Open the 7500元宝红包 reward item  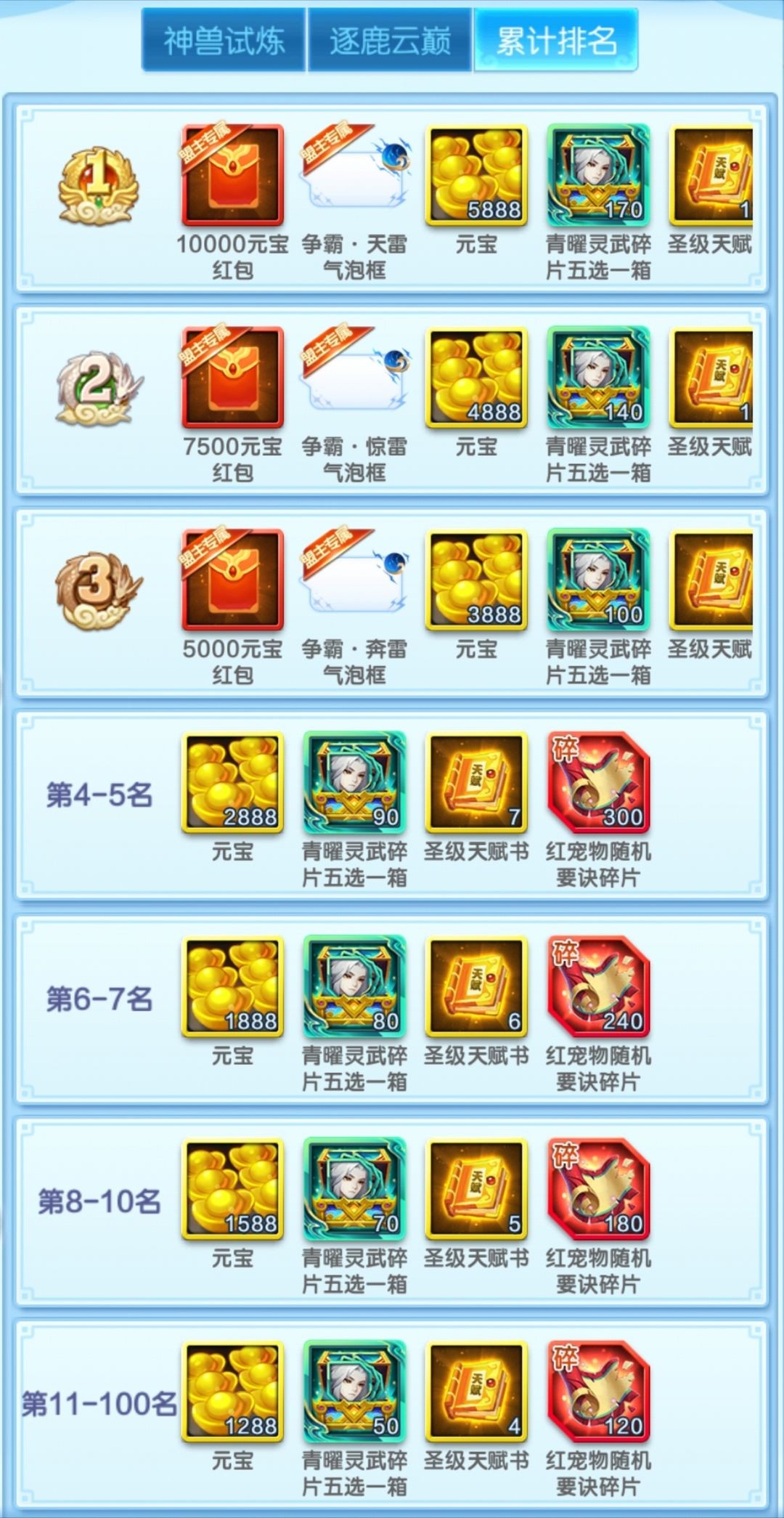pyautogui.click(x=232, y=378)
